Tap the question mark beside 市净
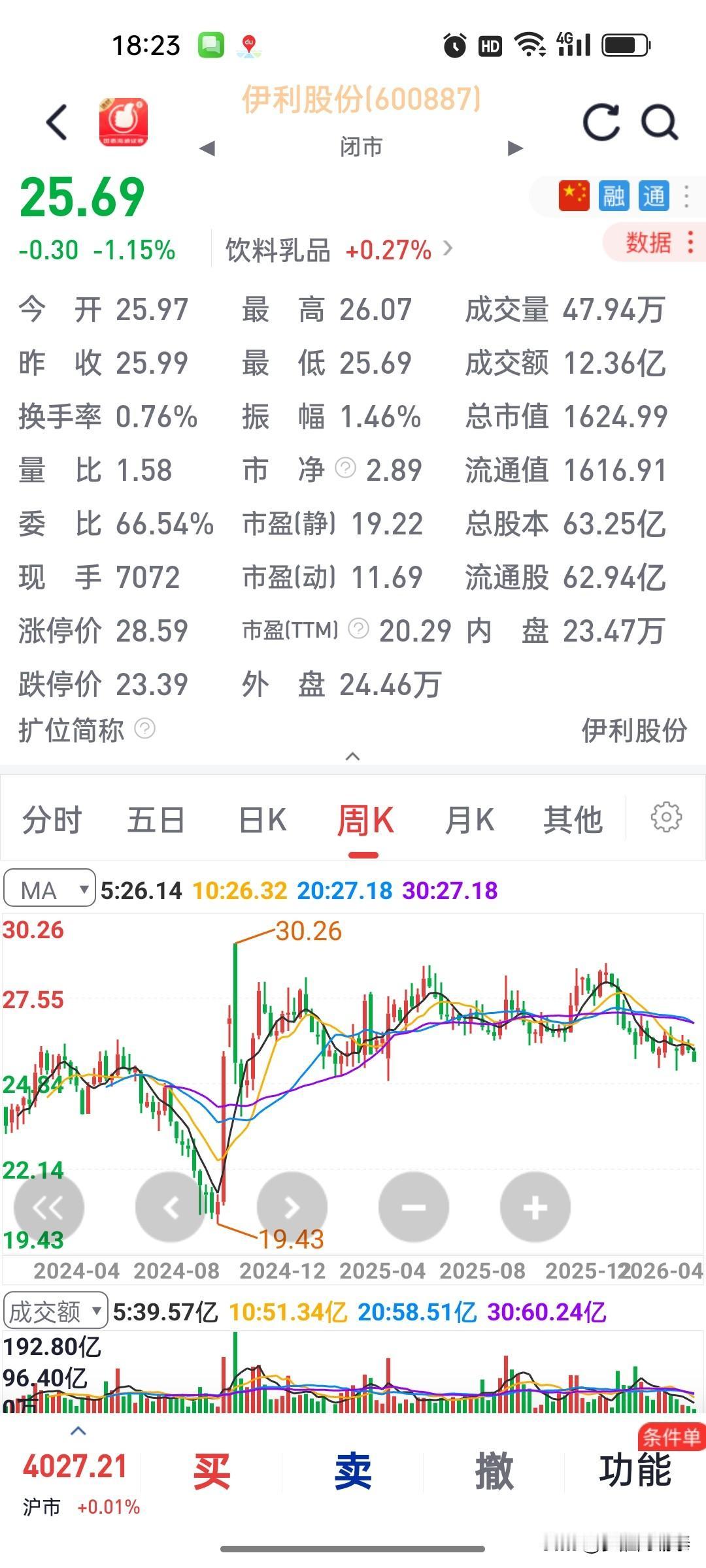 coord(345,469)
